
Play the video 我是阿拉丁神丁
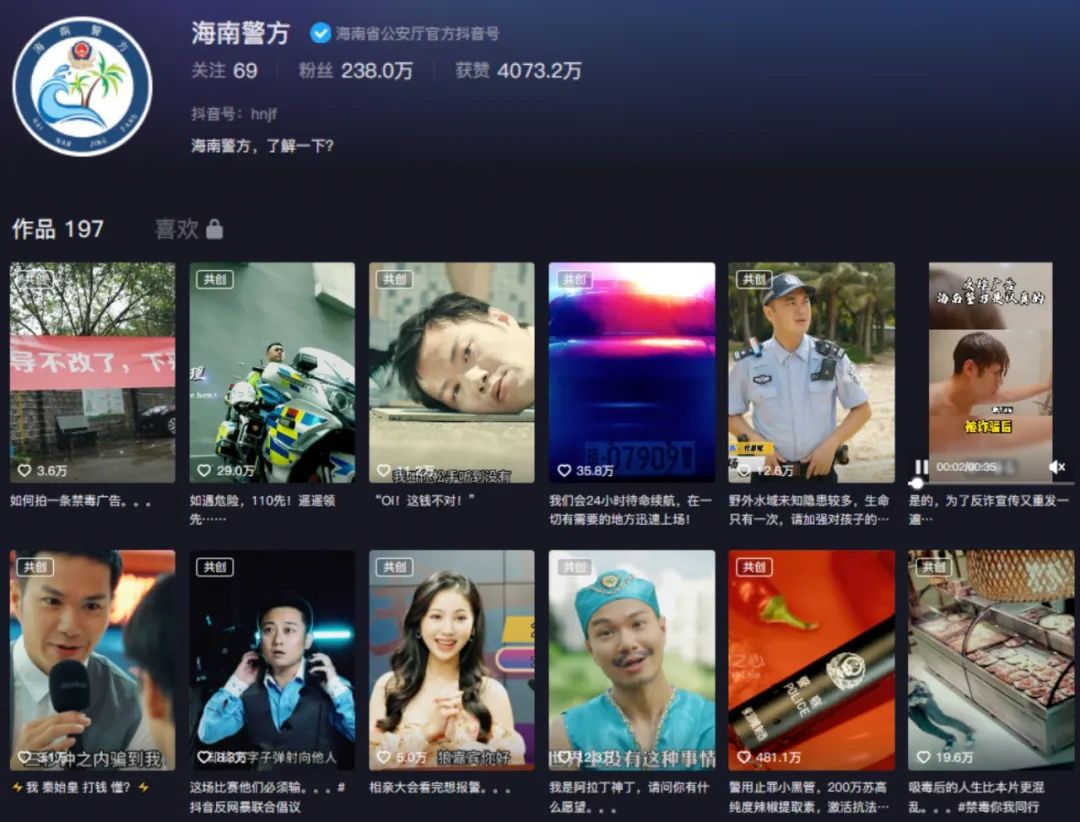point(631,660)
